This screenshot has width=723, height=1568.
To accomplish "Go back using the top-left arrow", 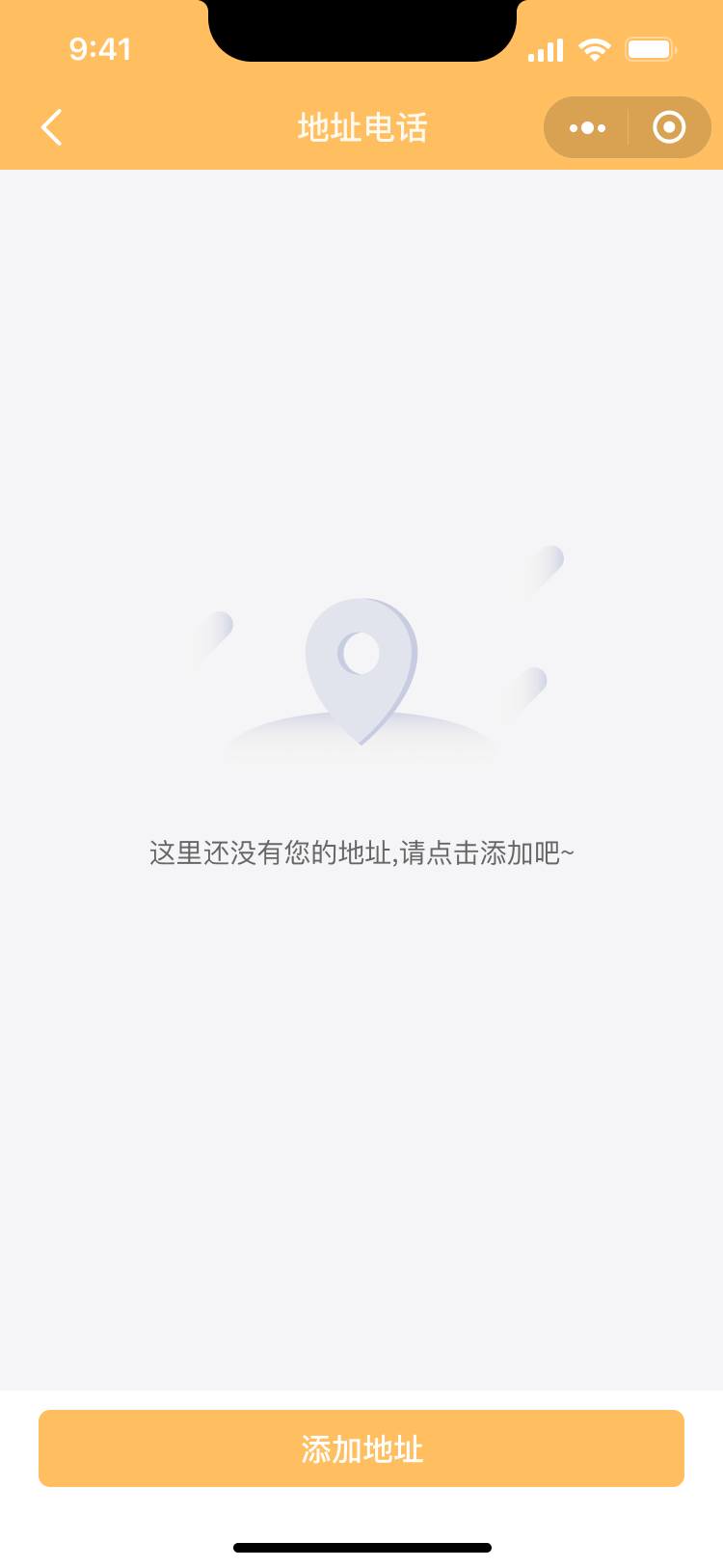I will pos(52,127).
